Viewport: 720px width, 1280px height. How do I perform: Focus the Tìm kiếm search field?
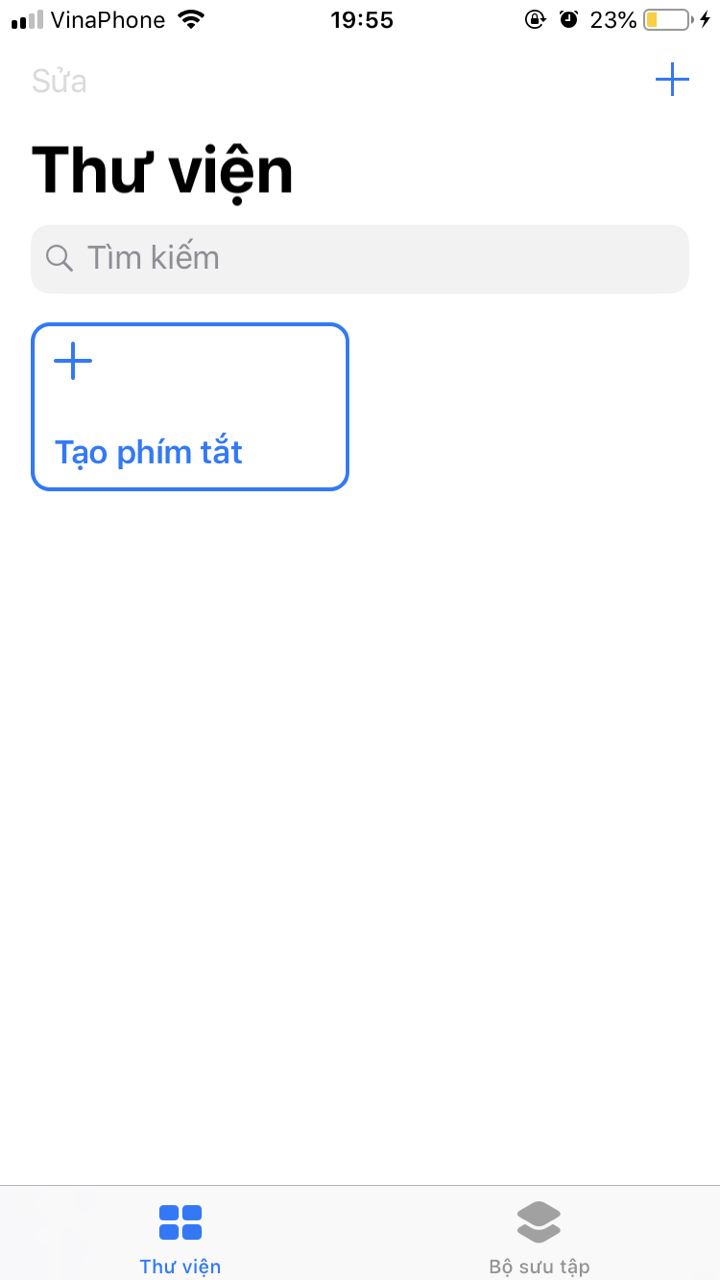(x=360, y=259)
